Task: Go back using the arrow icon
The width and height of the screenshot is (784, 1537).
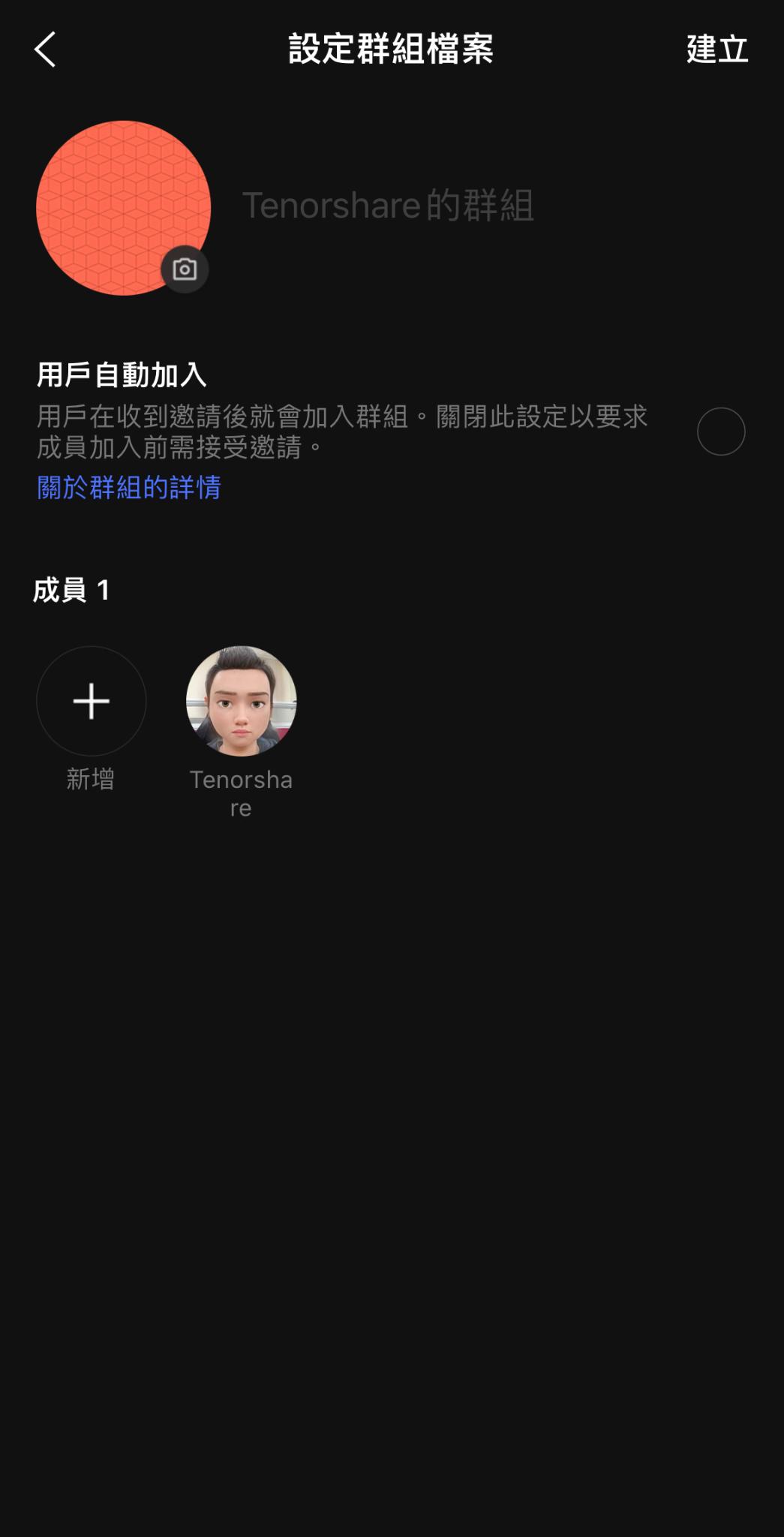Action: click(x=45, y=50)
